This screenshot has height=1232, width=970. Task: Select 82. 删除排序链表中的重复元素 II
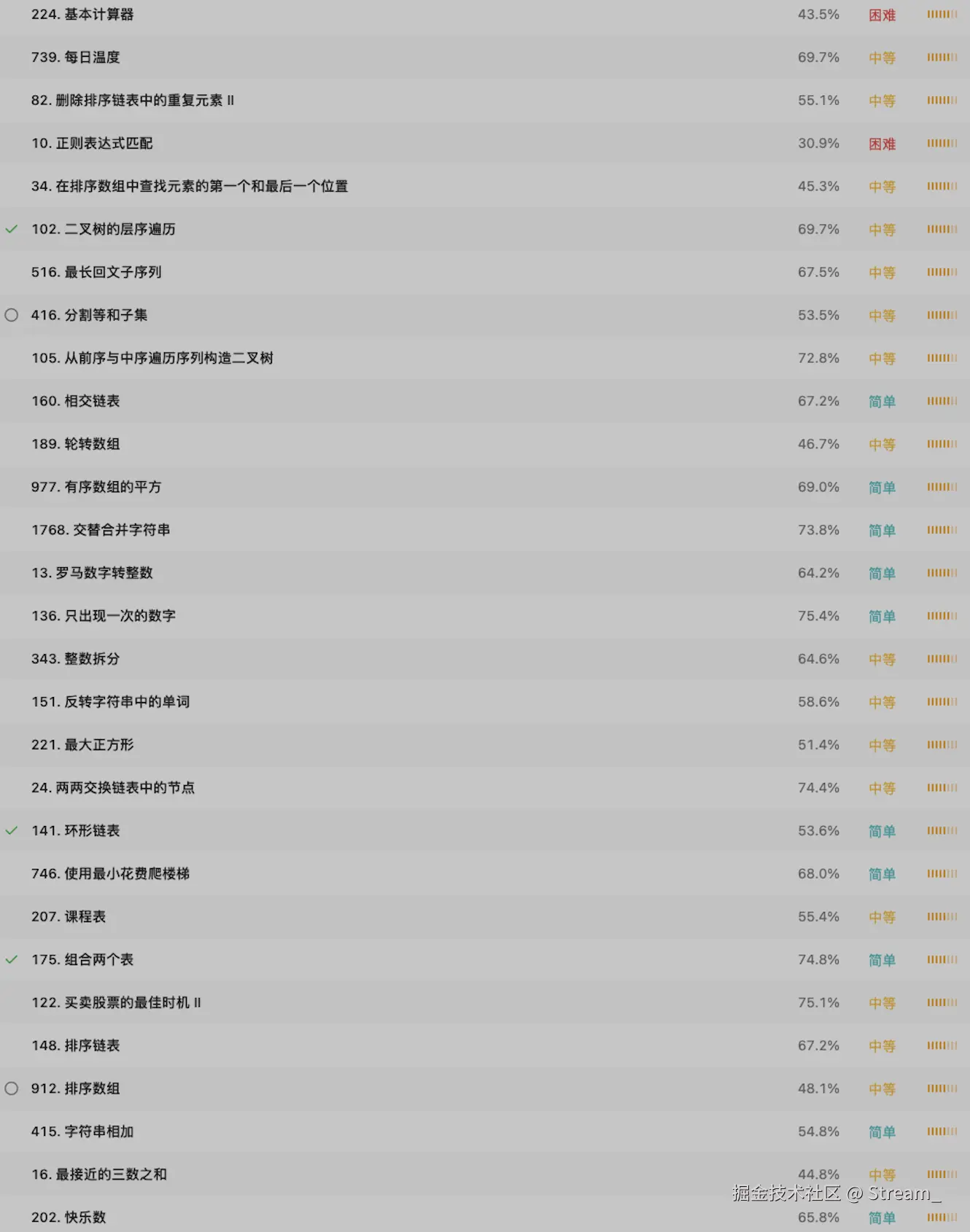[133, 100]
